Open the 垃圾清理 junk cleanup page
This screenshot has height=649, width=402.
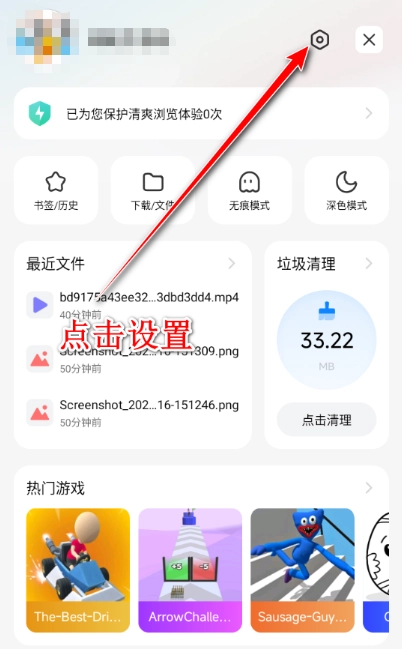click(x=326, y=264)
